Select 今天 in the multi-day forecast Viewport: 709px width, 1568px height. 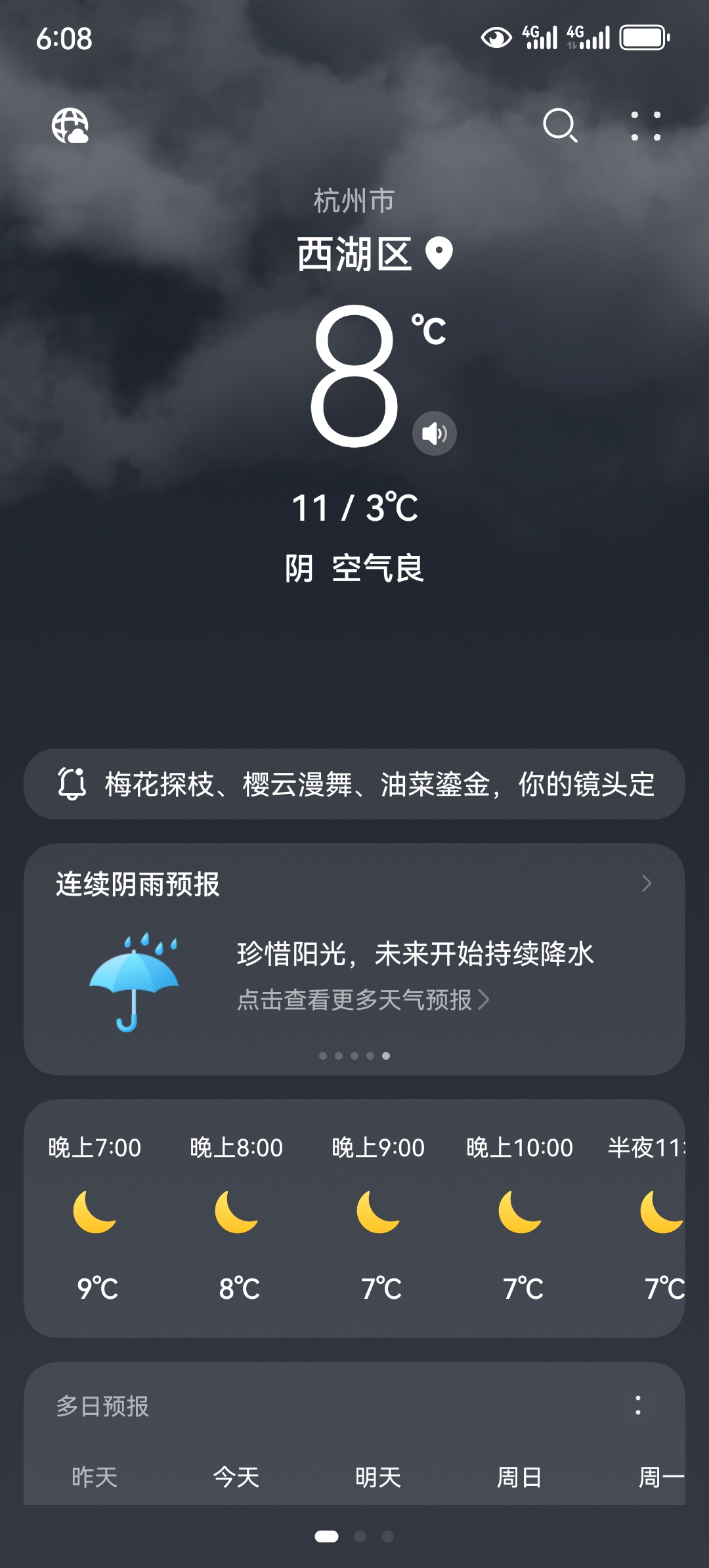236,1477
